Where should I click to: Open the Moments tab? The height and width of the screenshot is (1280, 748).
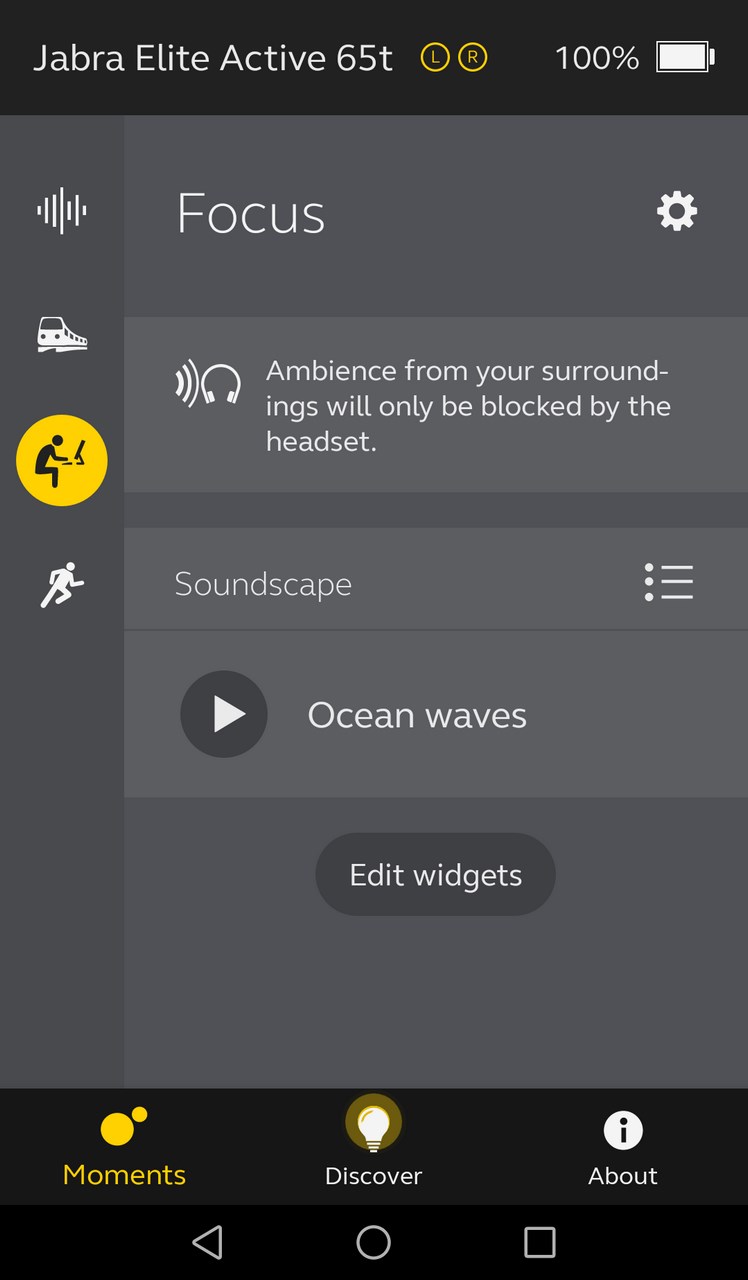coord(124,1147)
